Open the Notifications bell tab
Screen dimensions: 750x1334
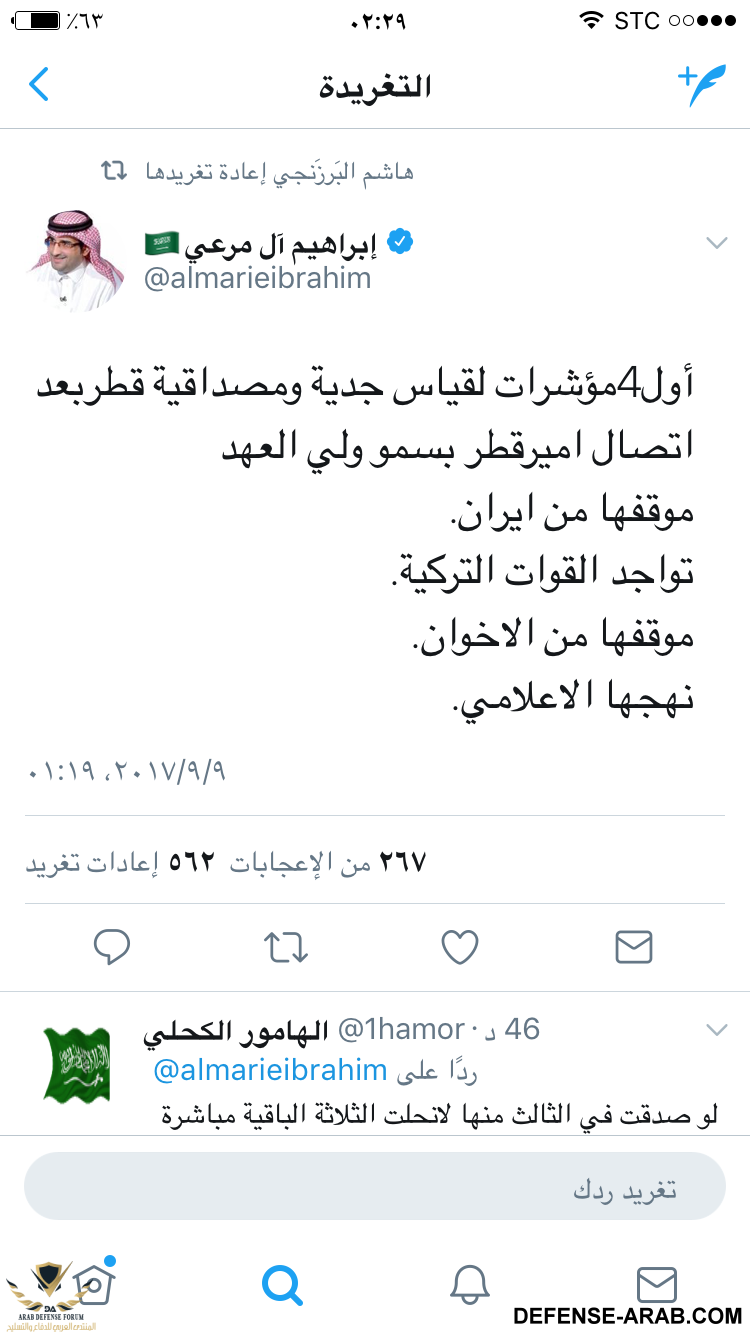468,1282
